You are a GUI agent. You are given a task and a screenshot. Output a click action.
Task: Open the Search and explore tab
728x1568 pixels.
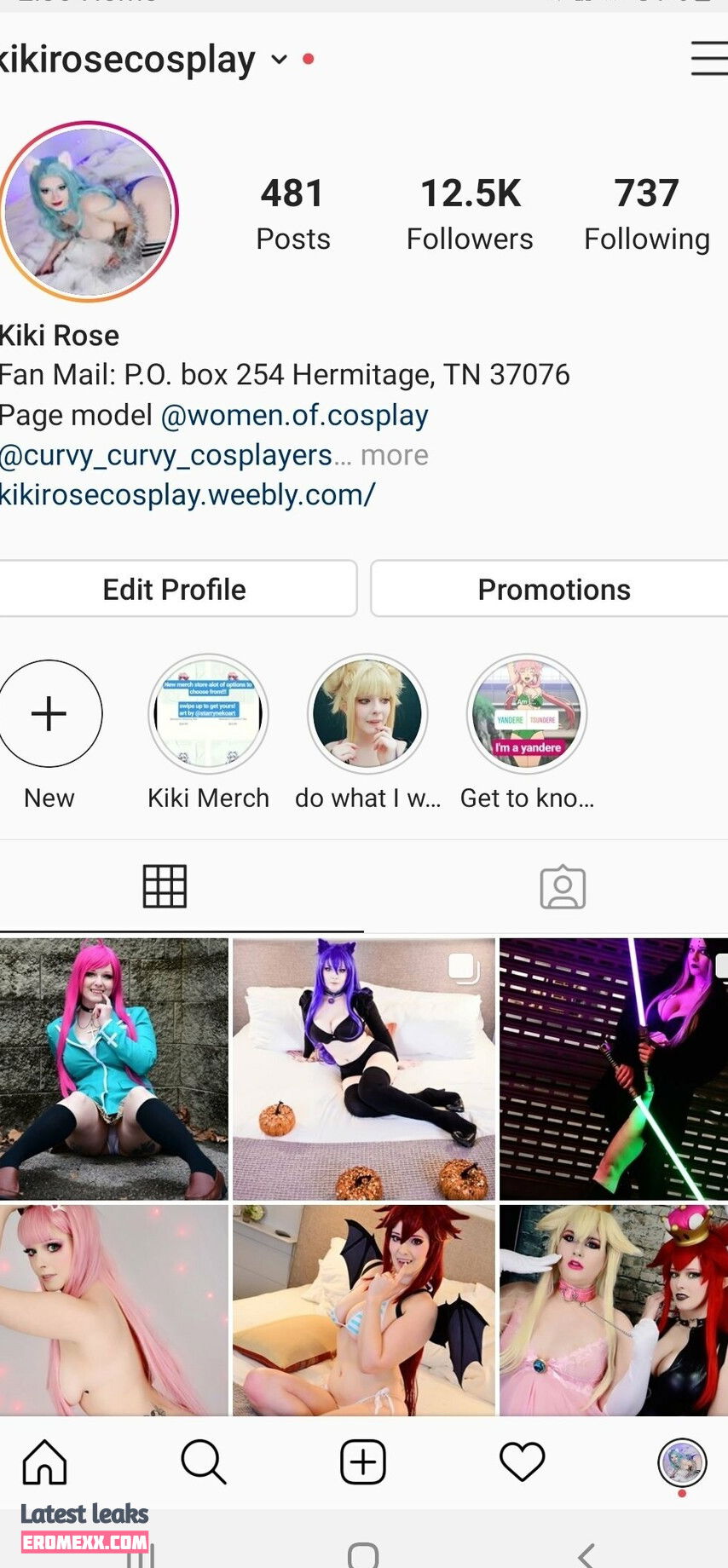pyautogui.click(x=203, y=1462)
